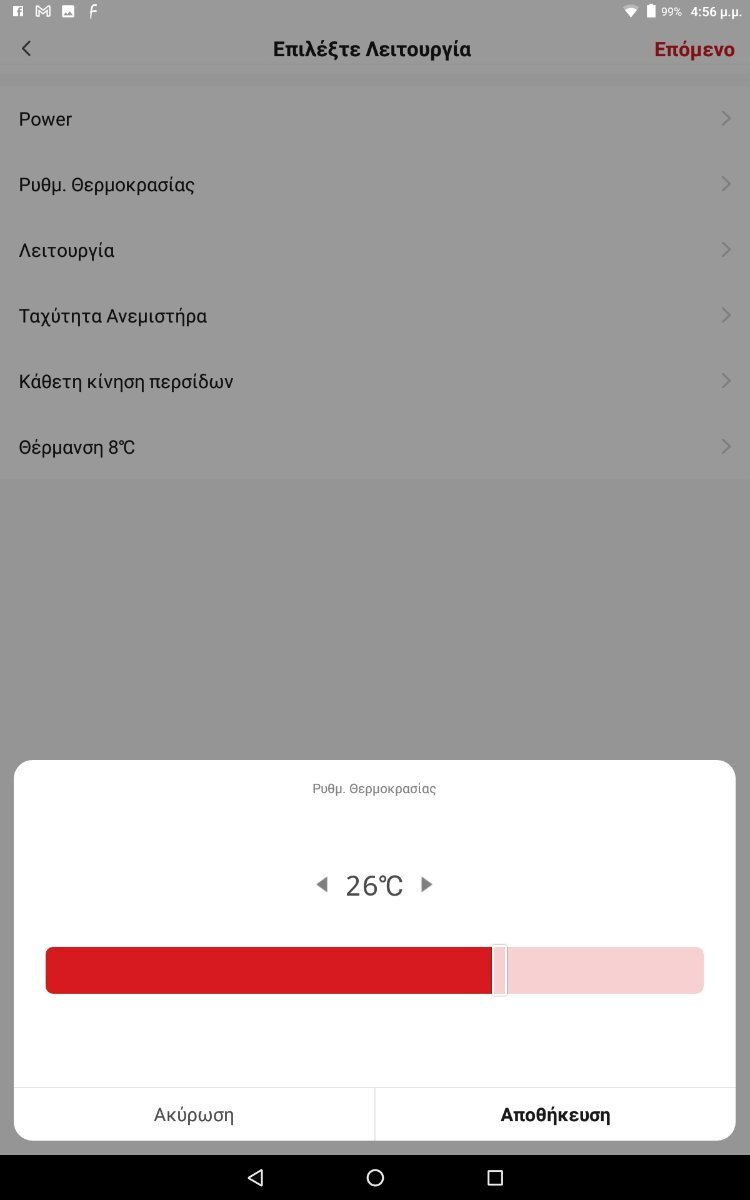Decrease temperature with the left arrow

point(322,885)
